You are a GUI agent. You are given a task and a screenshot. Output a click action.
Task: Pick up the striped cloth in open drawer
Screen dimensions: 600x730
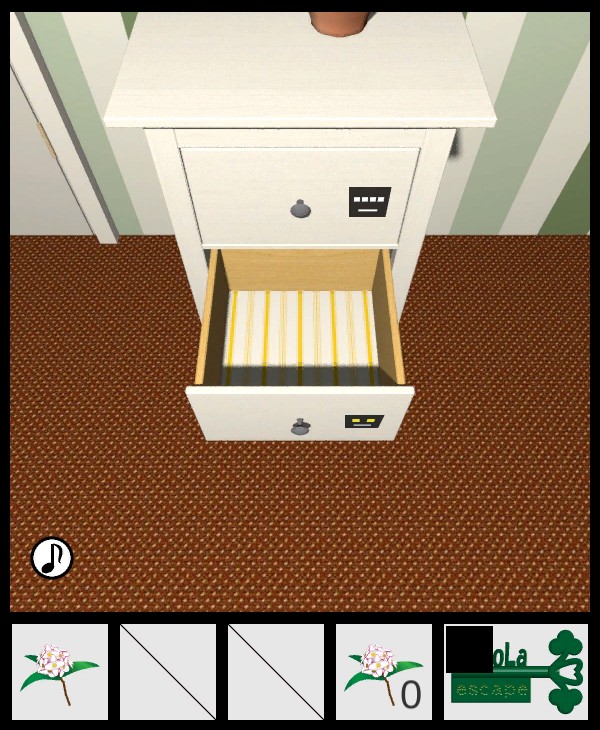coord(300,328)
